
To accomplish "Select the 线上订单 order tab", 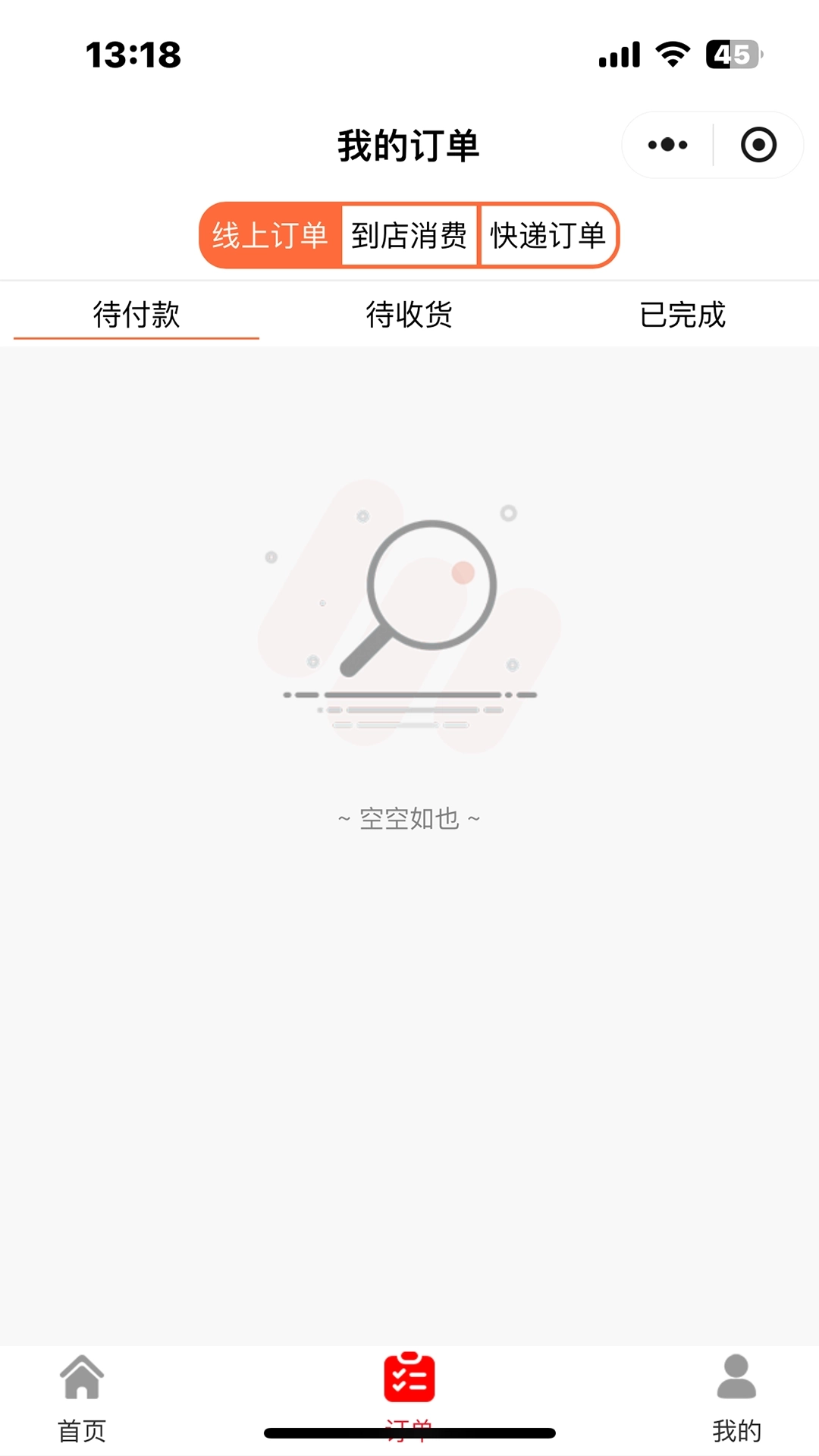I will pos(271,235).
